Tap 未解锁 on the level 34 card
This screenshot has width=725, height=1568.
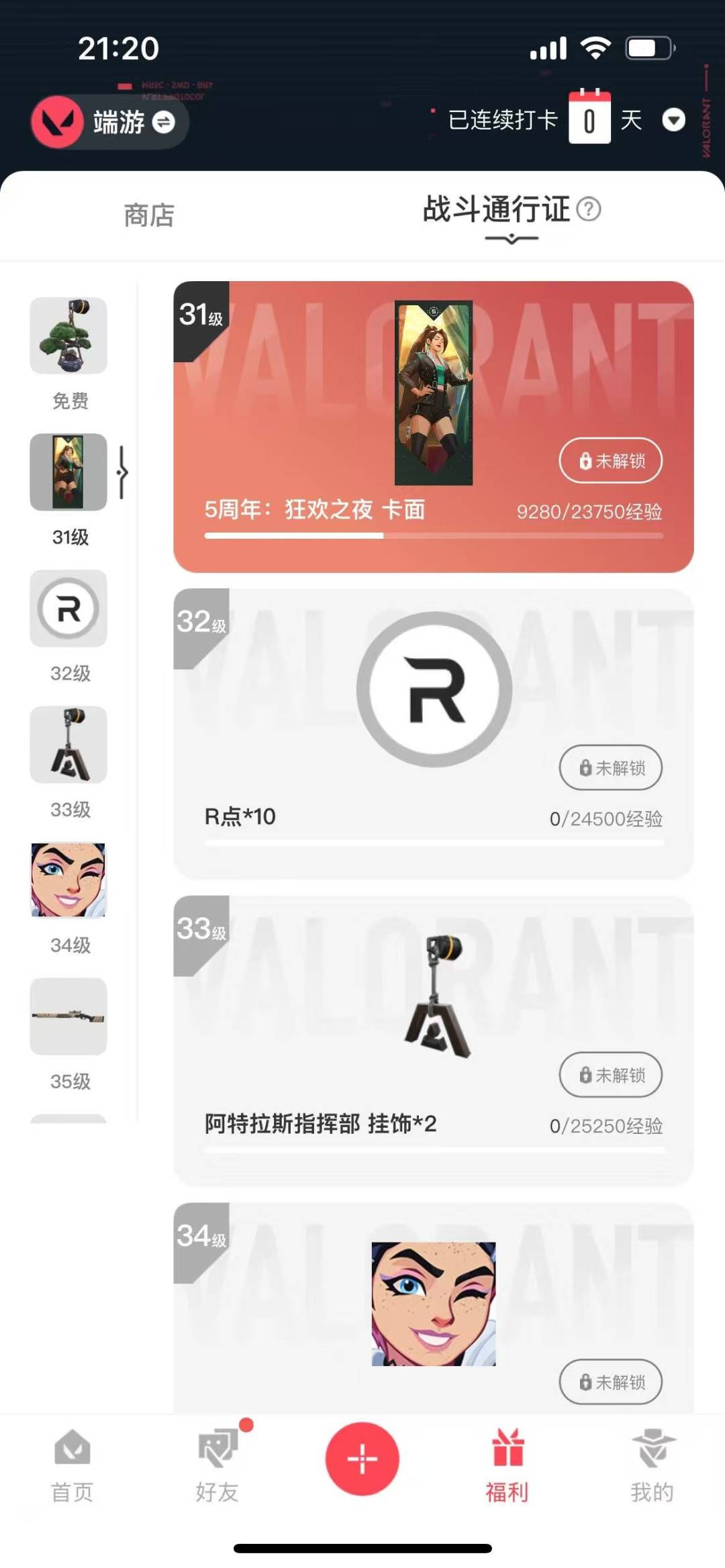click(611, 1382)
